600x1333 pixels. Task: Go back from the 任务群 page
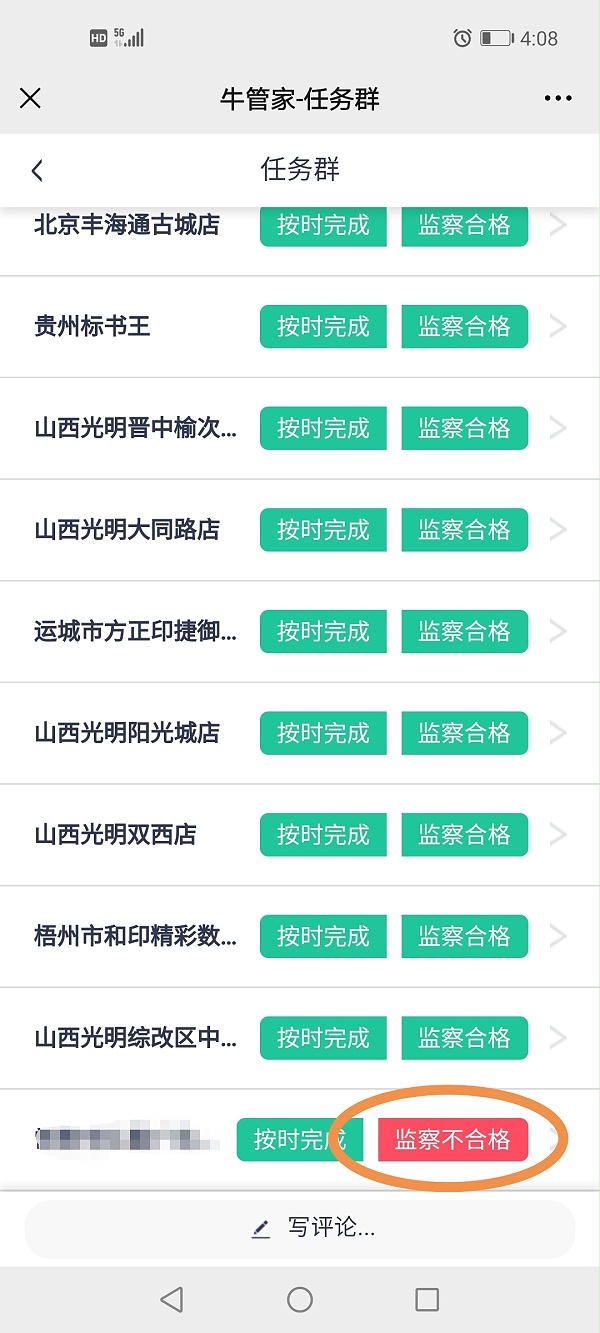coord(37,170)
